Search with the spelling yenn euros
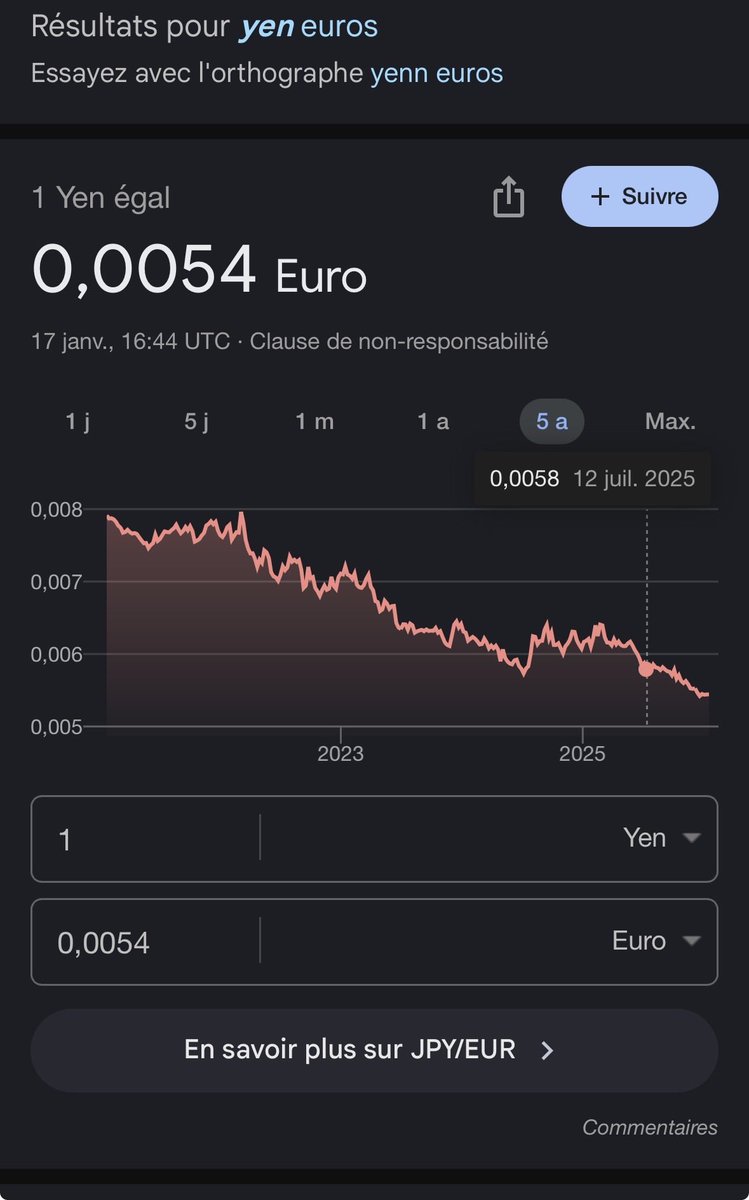Viewport: 749px width, 1200px height. 437,73
